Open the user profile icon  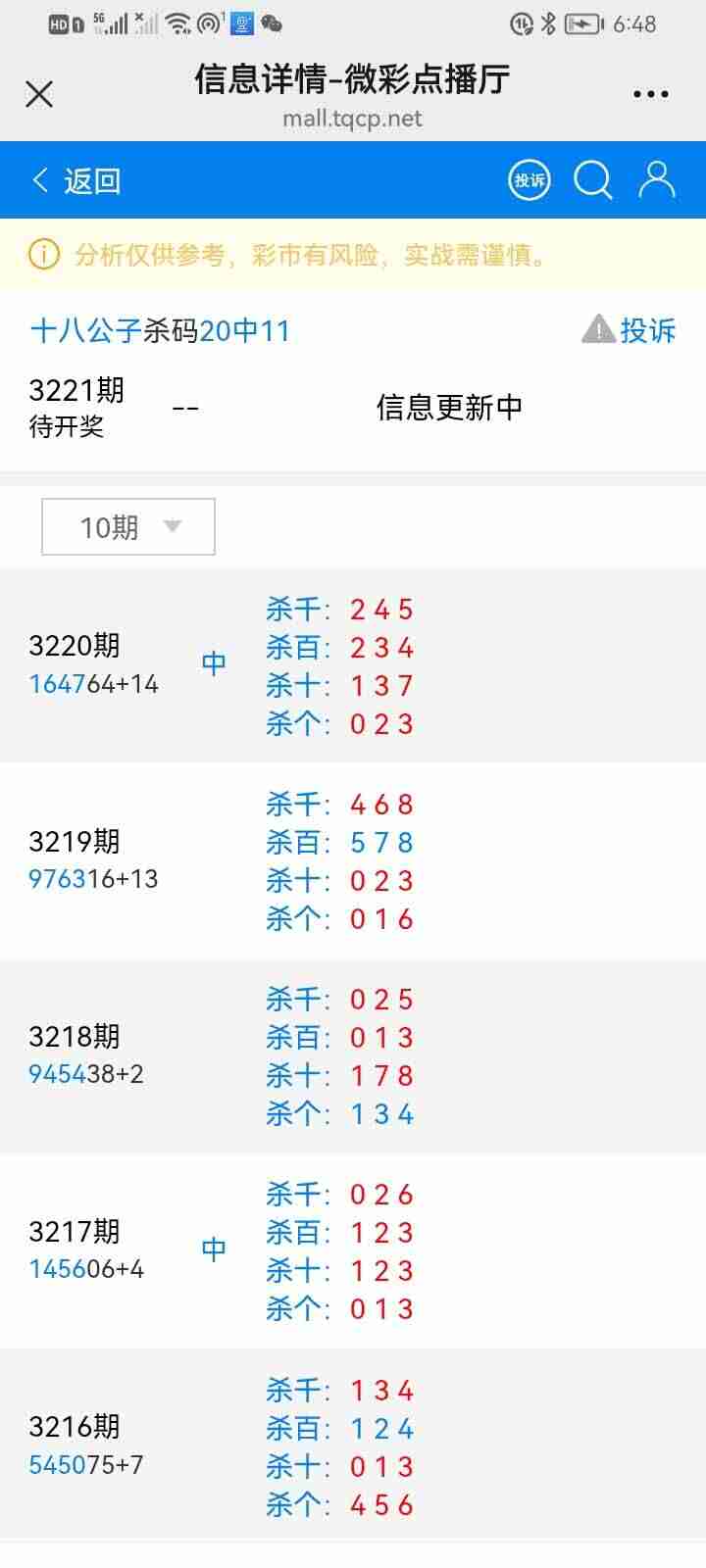(x=656, y=179)
